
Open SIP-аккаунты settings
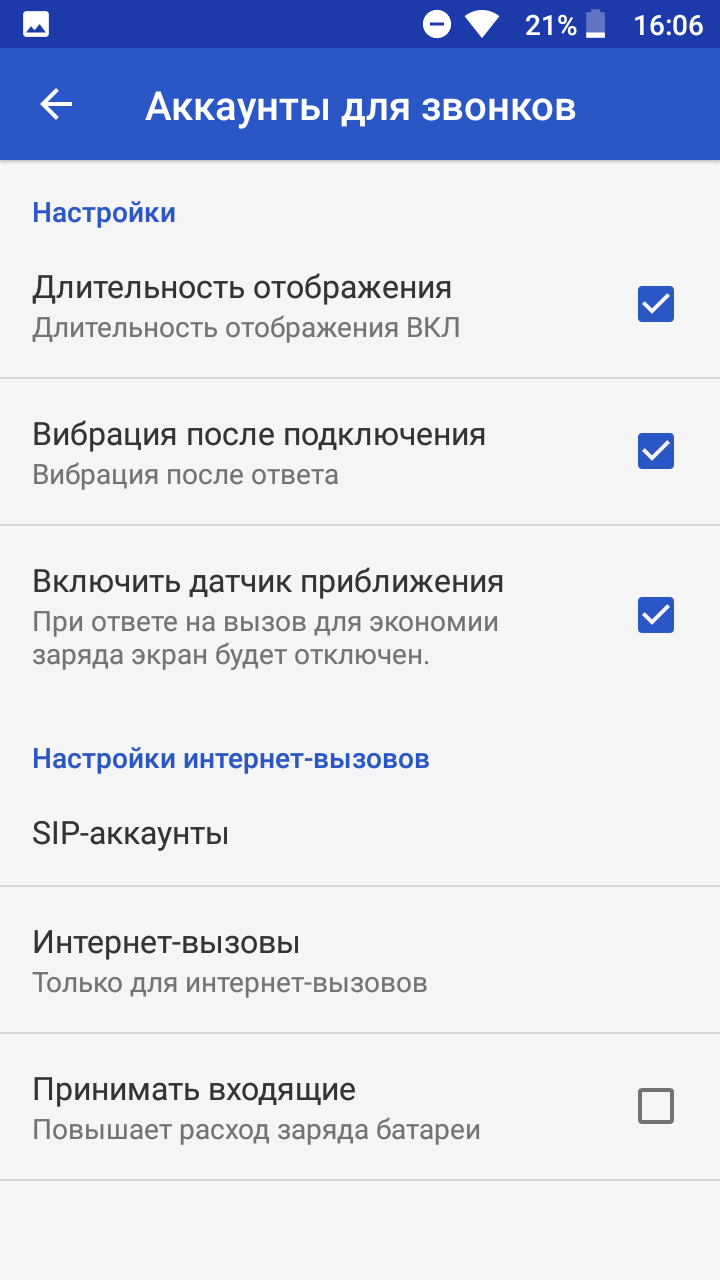pyautogui.click(x=360, y=833)
